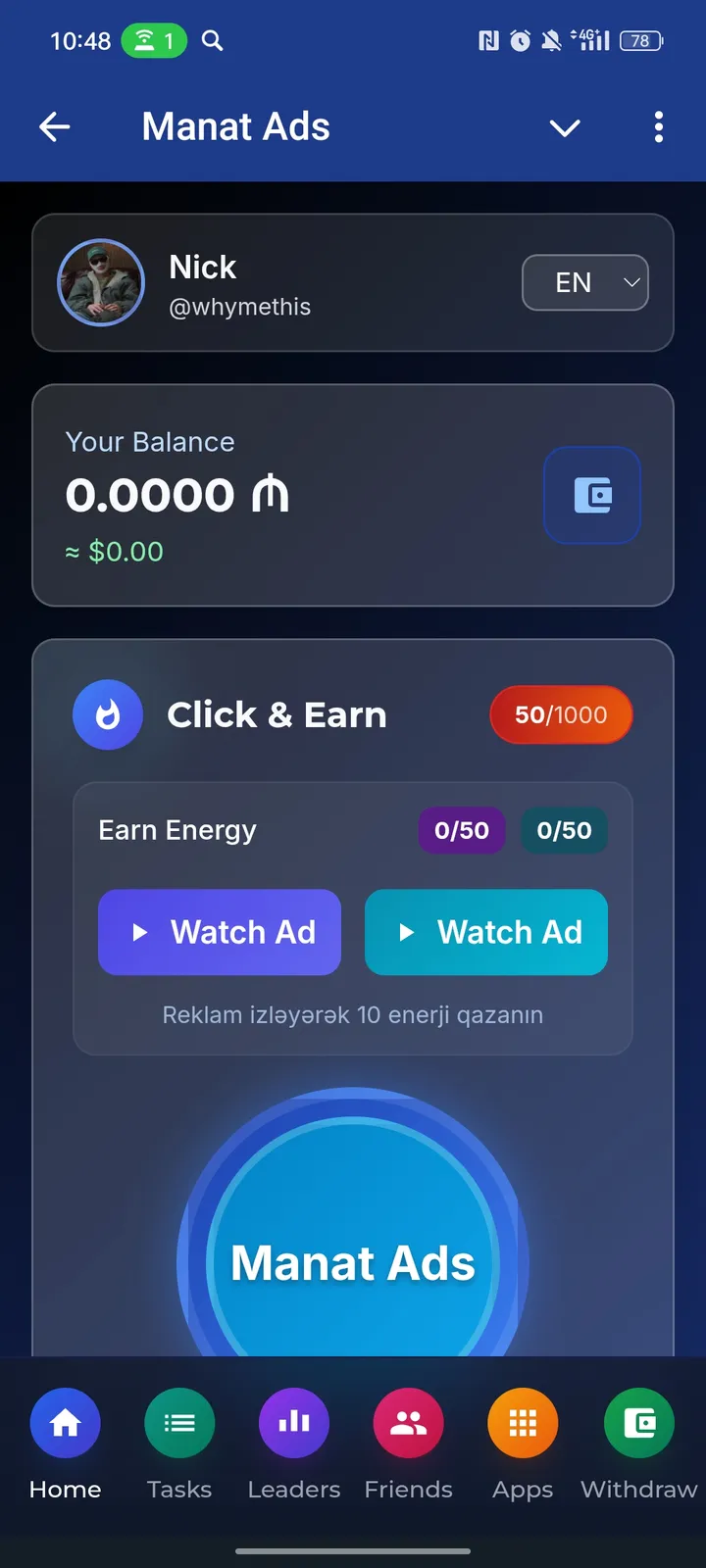The width and height of the screenshot is (706, 1568).
Task: Go back using the top arrow
Action: (55, 126)
